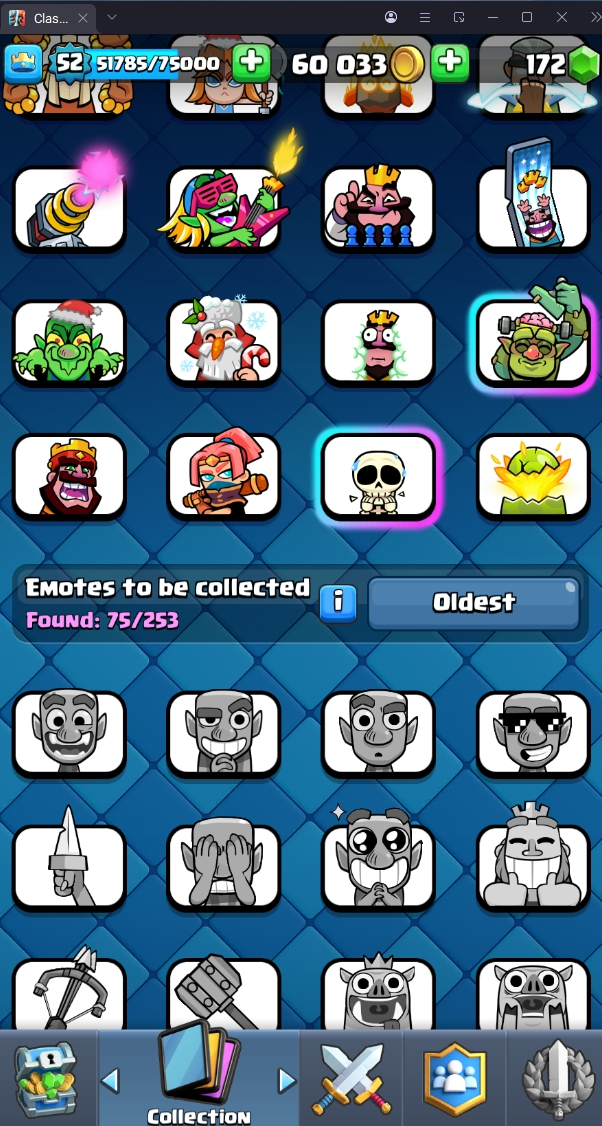Open the events sword tab
Viewport: 602px width, 1126px height.
click(556, 1078)
